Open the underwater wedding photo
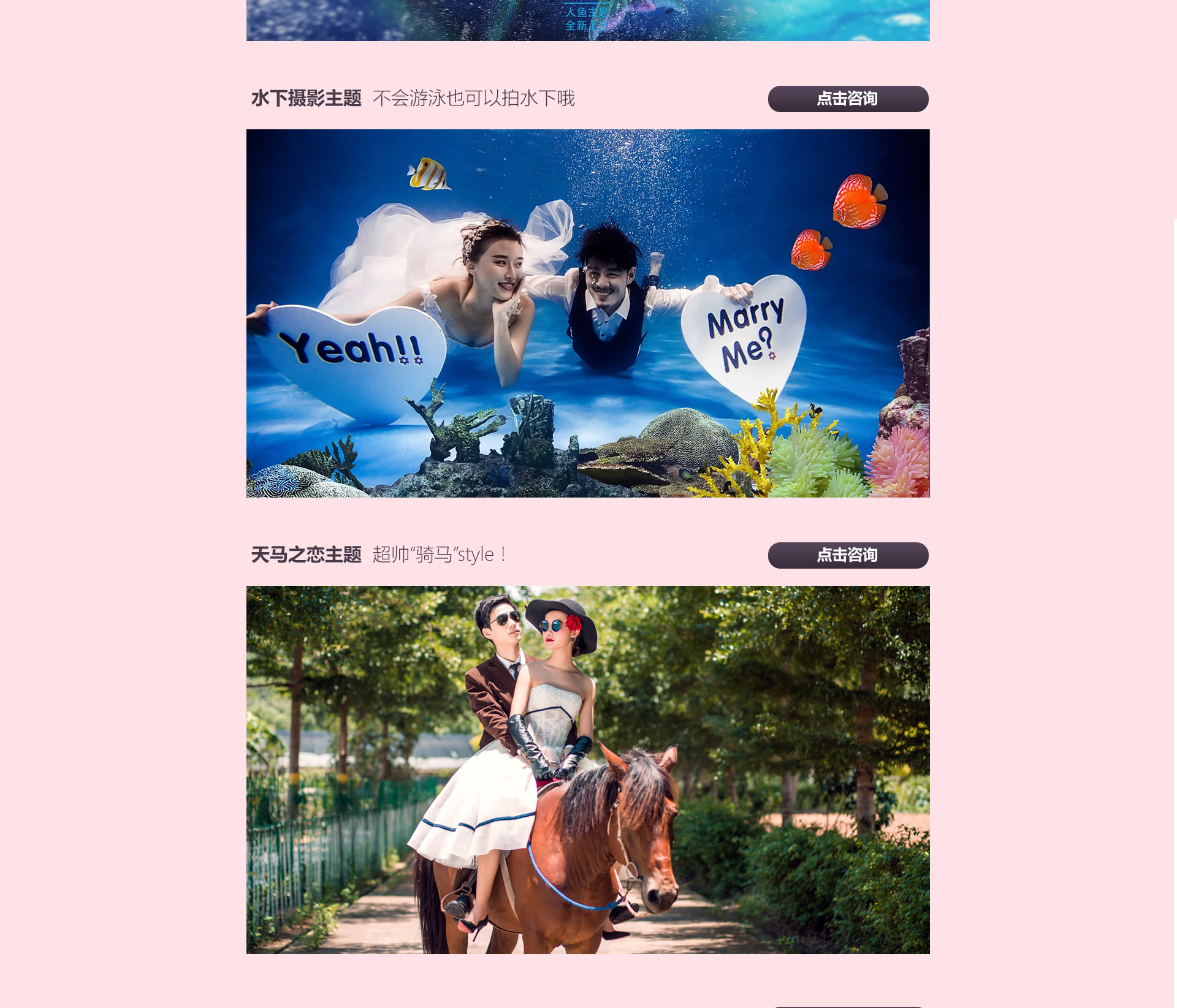The width and height of the screenshot is (1177, 1008). point(587,313)
